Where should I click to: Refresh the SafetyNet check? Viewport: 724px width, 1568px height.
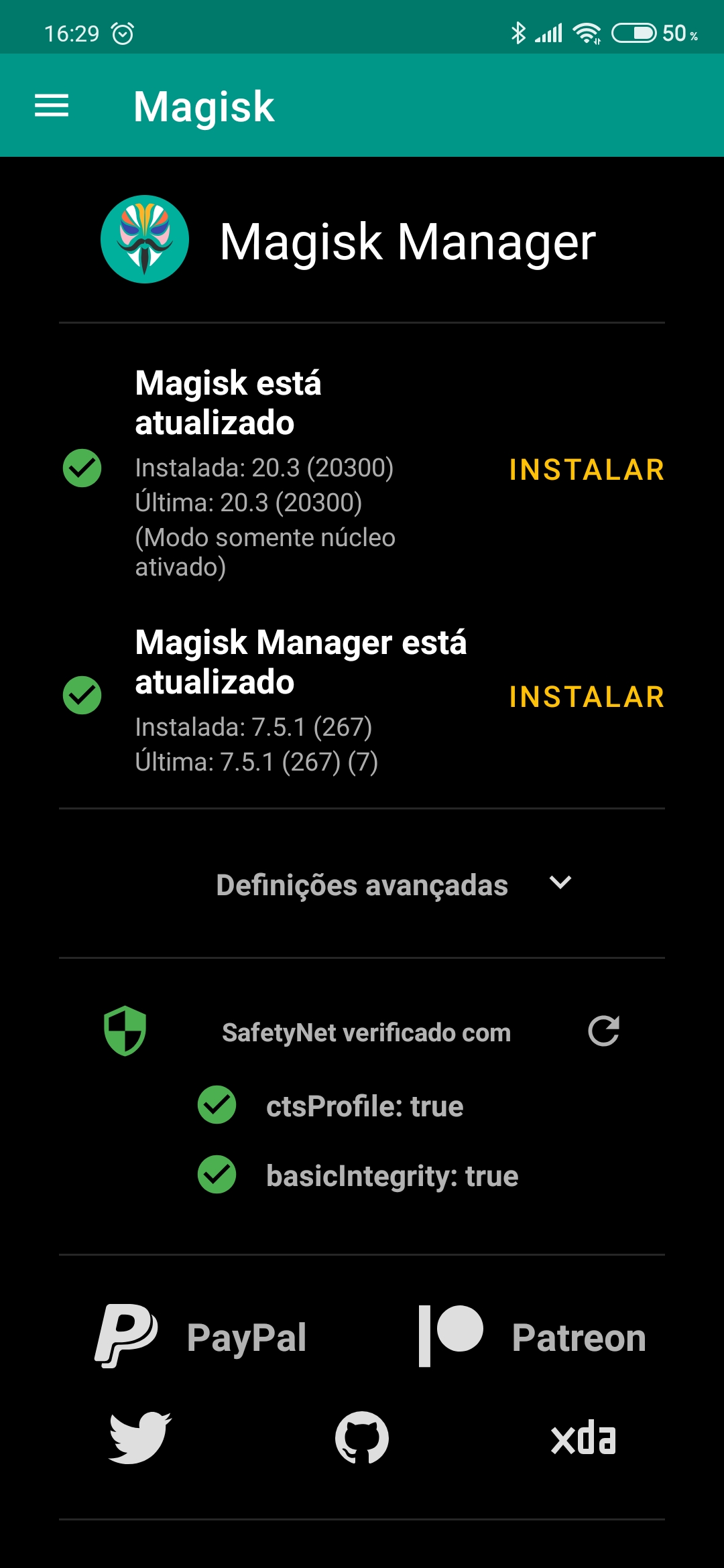(603, 1031)
